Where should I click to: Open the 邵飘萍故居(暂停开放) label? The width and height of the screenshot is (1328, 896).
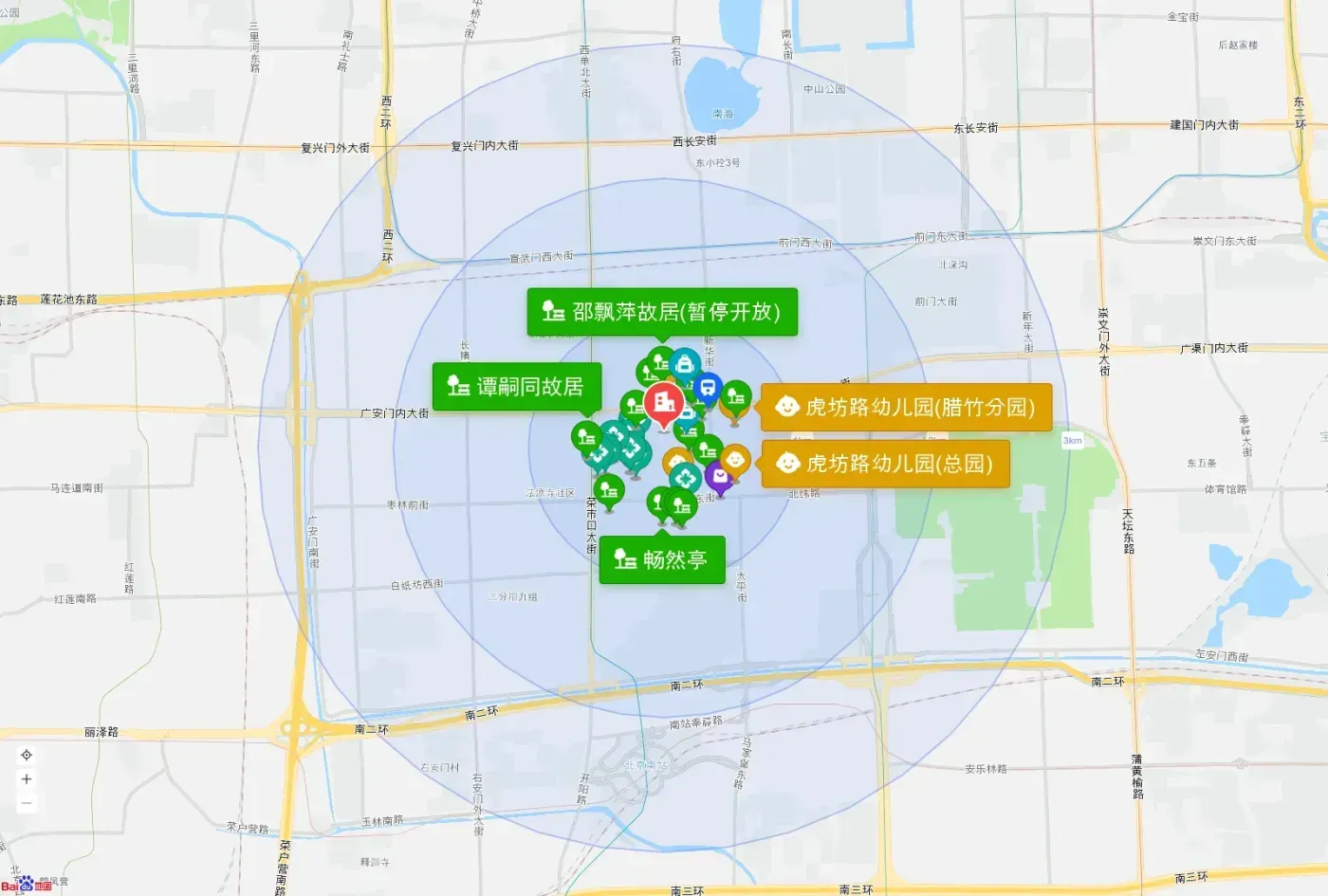pyautogui.click(x=662, y=312)
